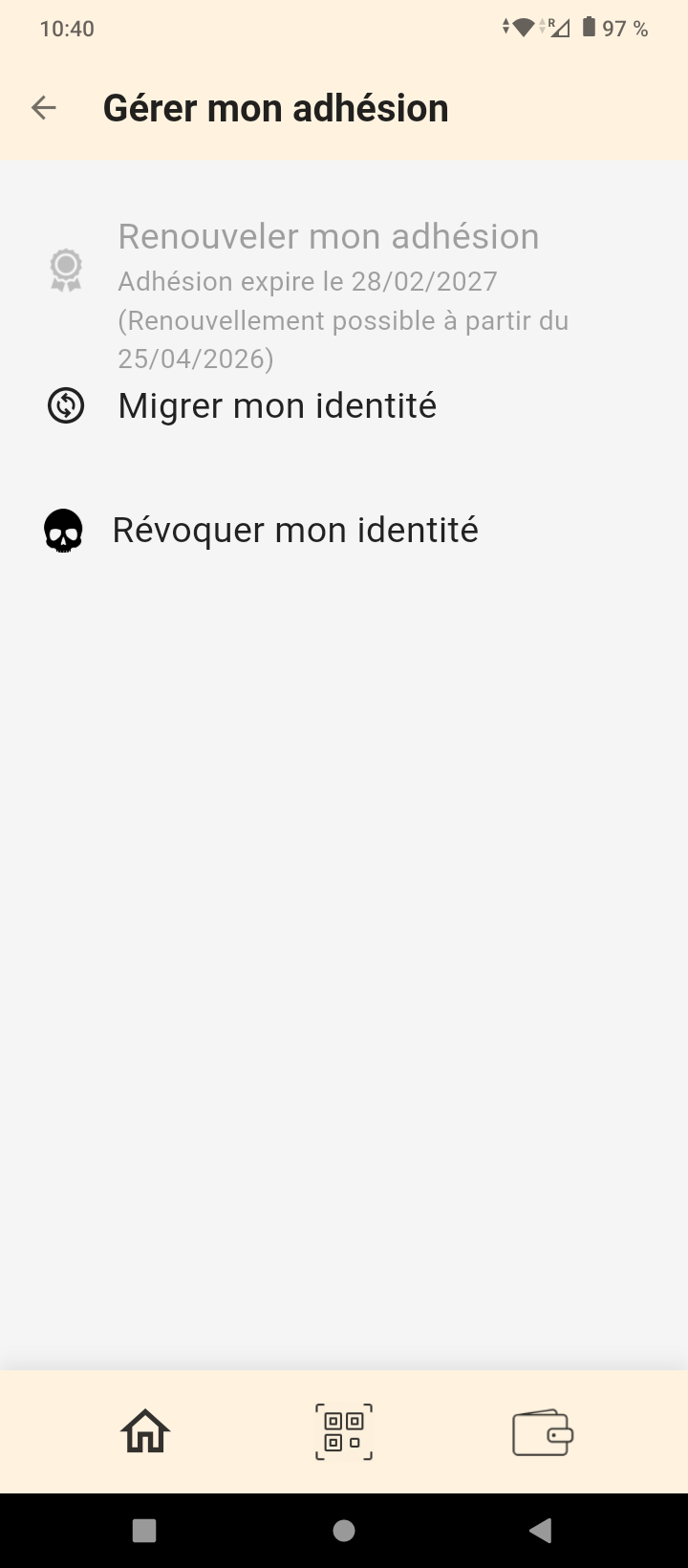Go back using the app bar arrow
The height and width of the screenshot is (1568, 688).
[x=44, y=108]
